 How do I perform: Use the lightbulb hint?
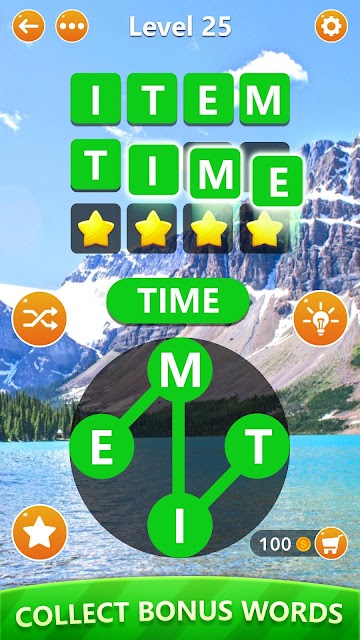click(320, 318)
